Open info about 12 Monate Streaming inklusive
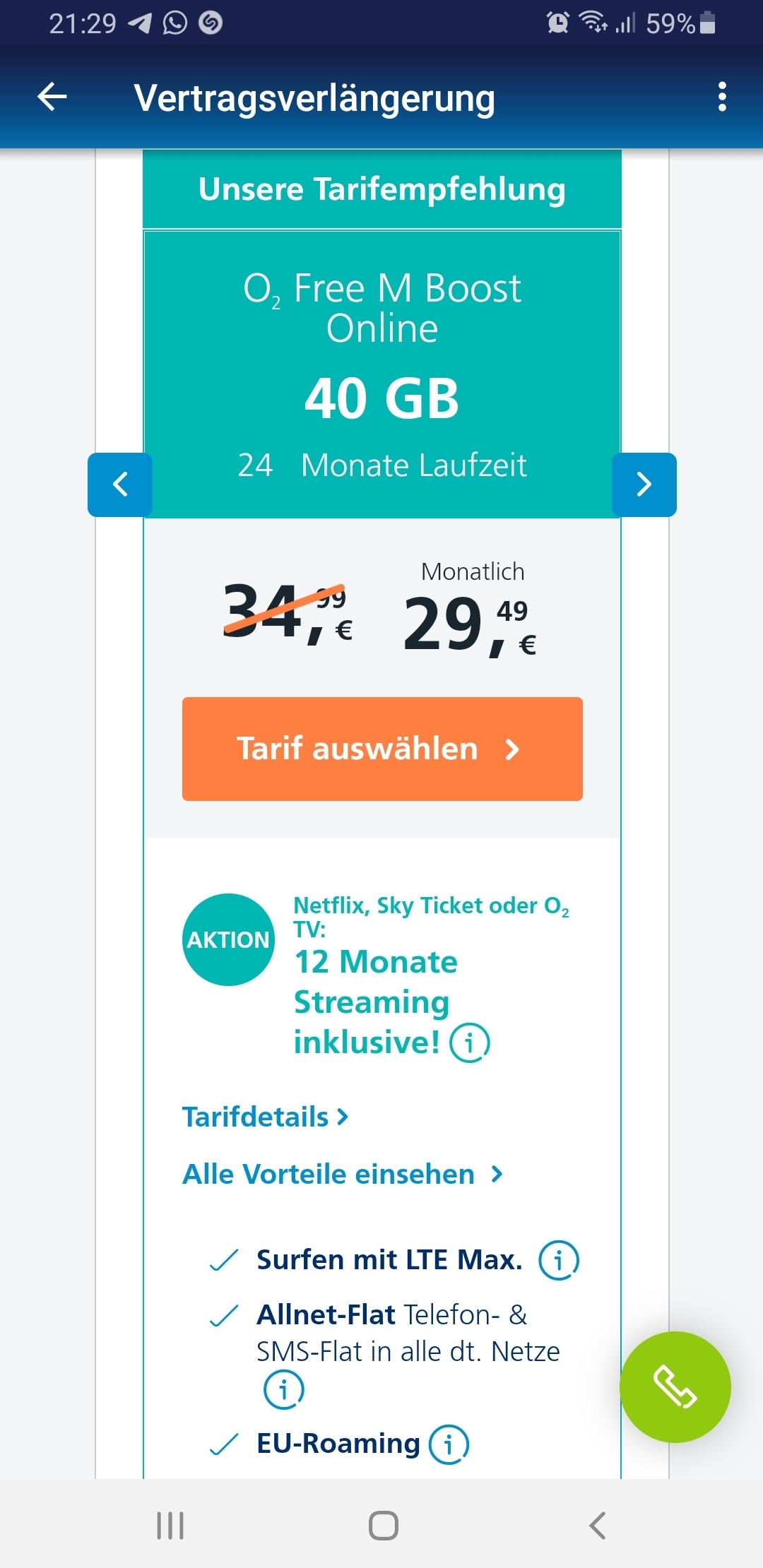 coord(470,1043)
